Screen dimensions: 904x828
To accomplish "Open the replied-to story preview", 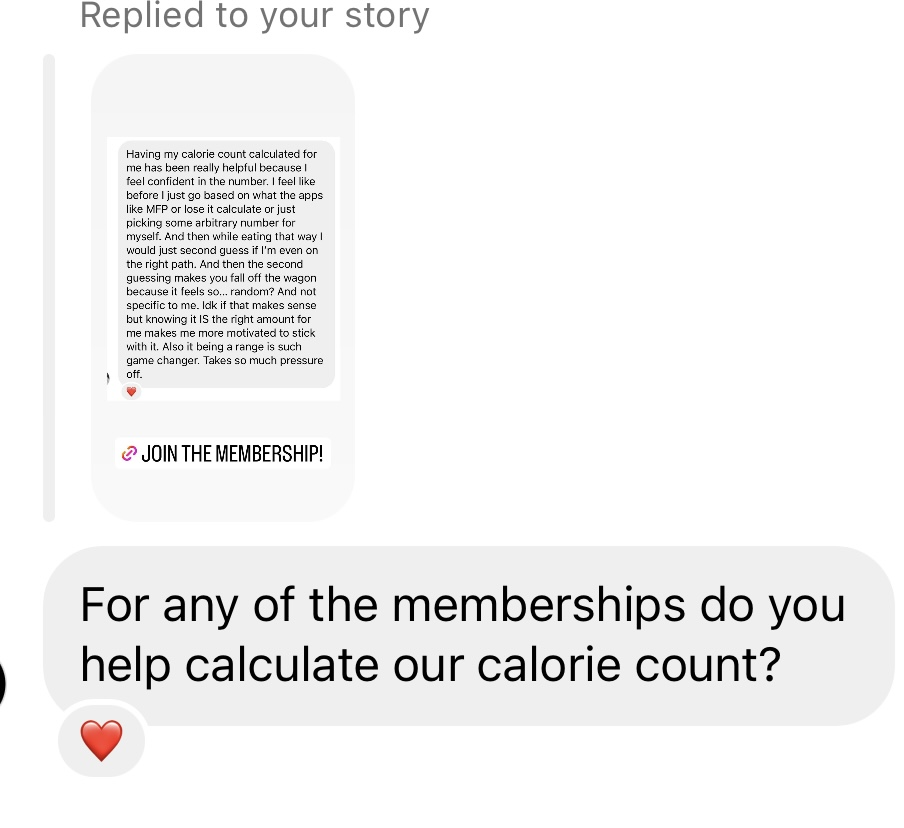I will (x=223, y=287).
